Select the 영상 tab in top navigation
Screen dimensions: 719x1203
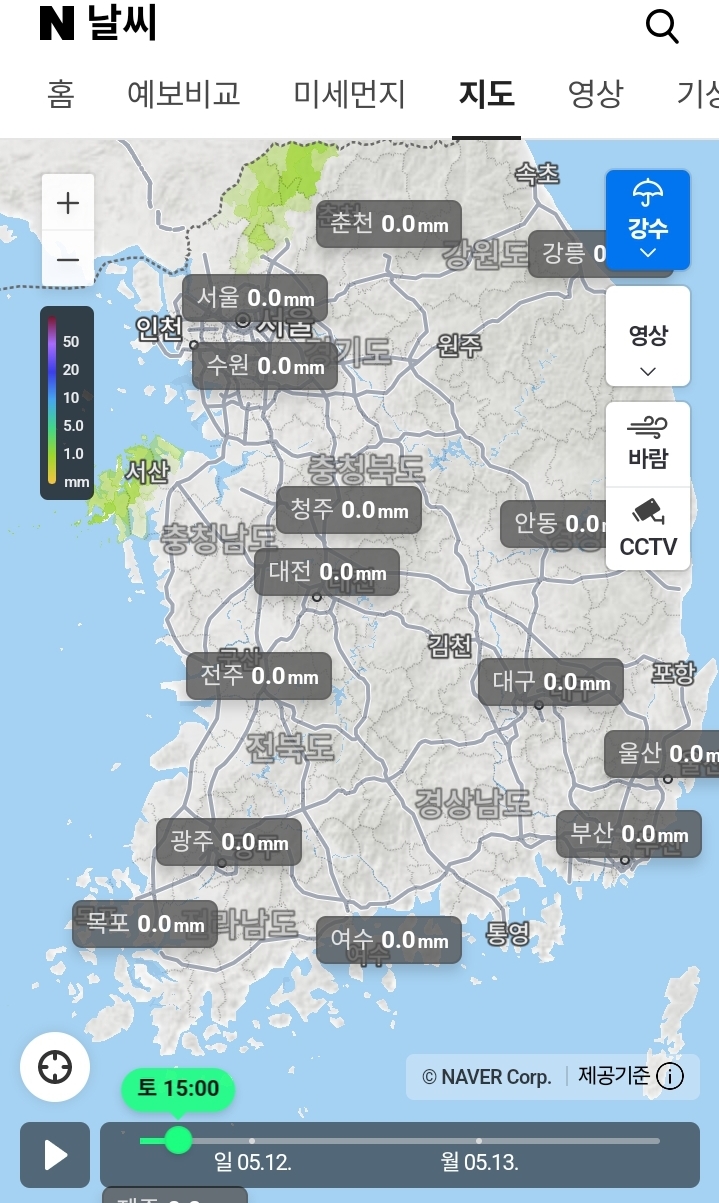pyautogui.click(x=595, y=94)
